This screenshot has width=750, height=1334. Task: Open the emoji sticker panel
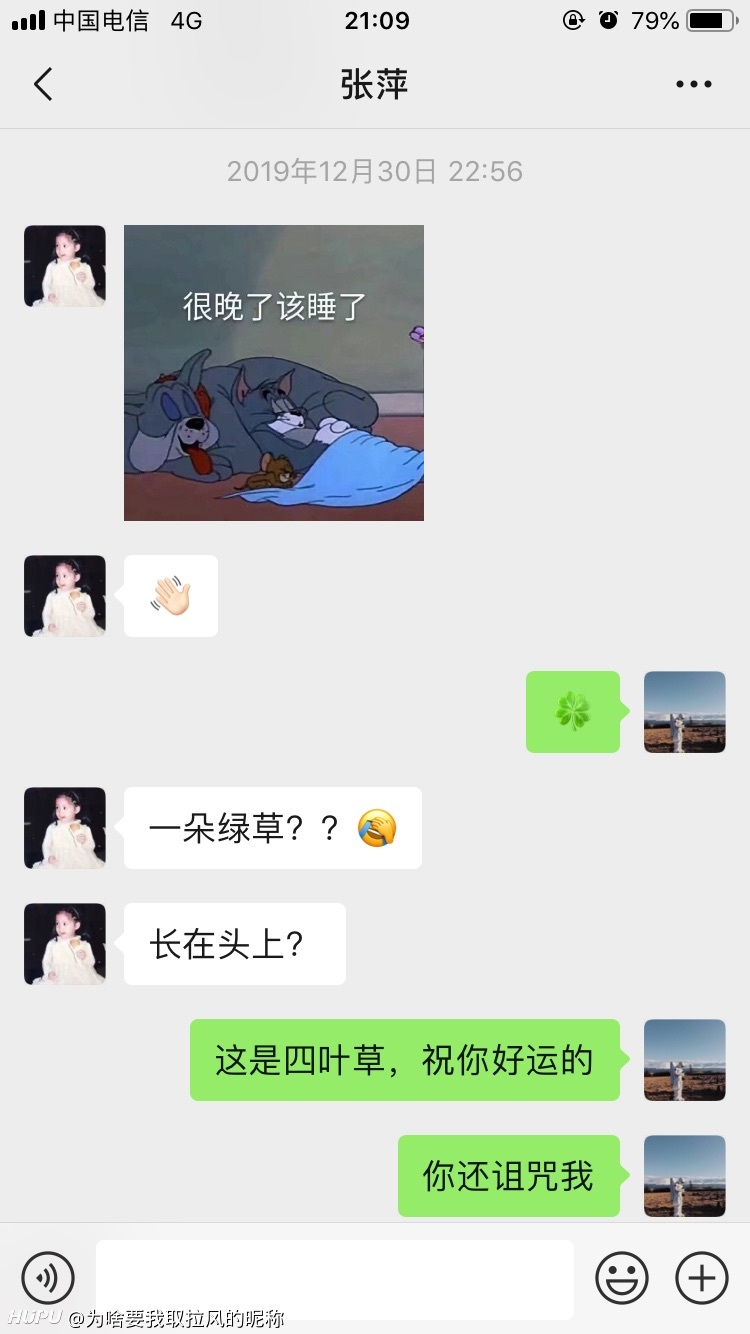(622, 1278)
